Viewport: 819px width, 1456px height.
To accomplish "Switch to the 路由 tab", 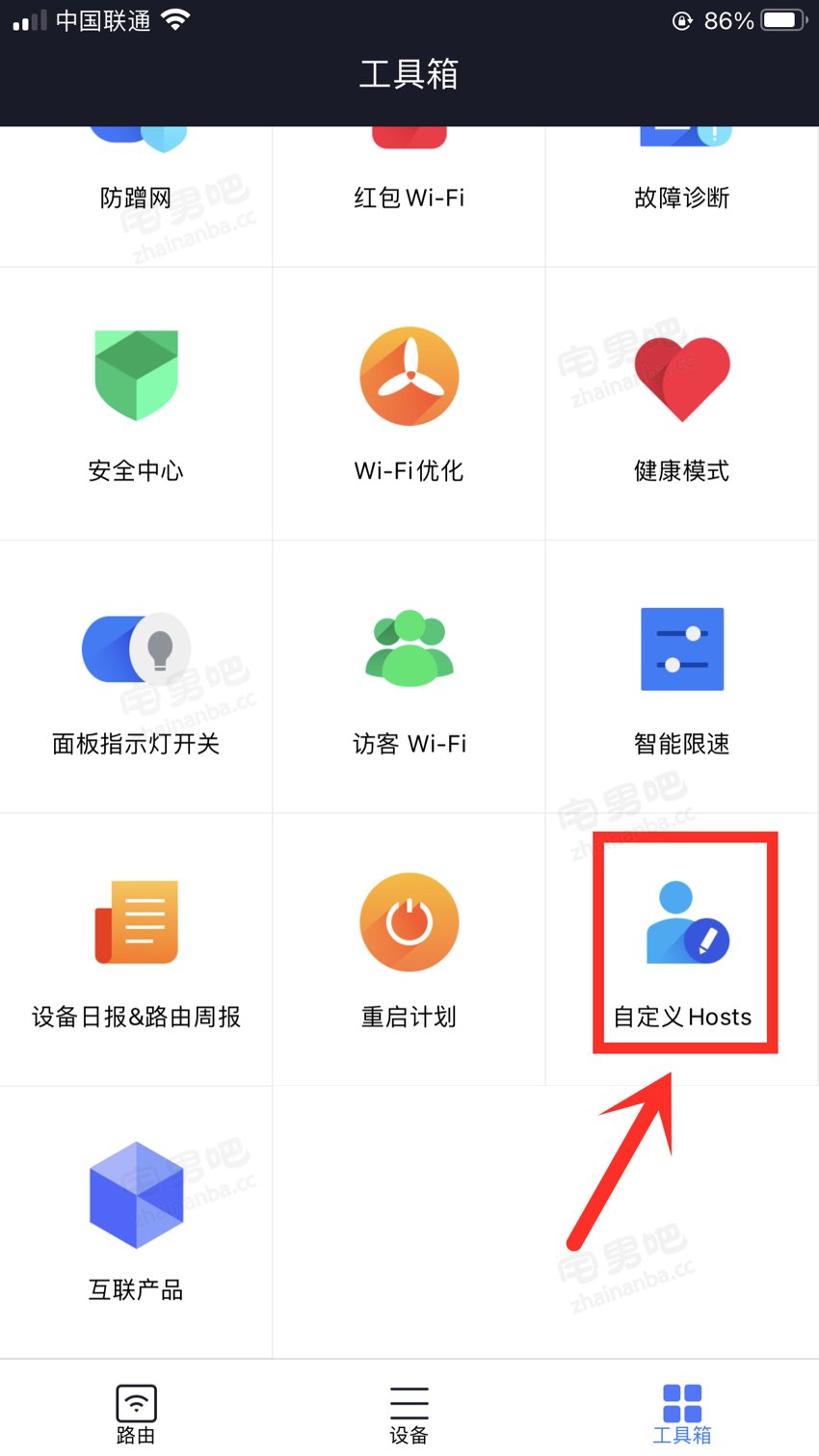I will [136, 1413].
